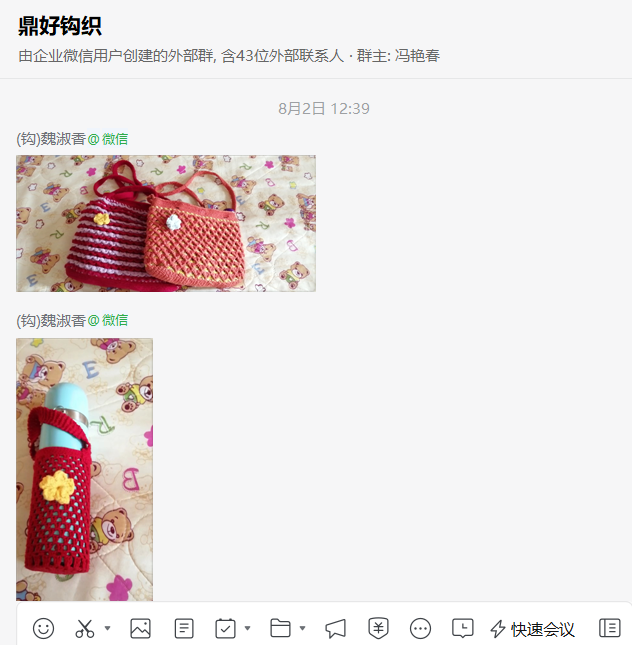Open the schedule checkbox calendar icon
Image resolution: width=632 pixels, height=645 pixels.
point(226,628)
